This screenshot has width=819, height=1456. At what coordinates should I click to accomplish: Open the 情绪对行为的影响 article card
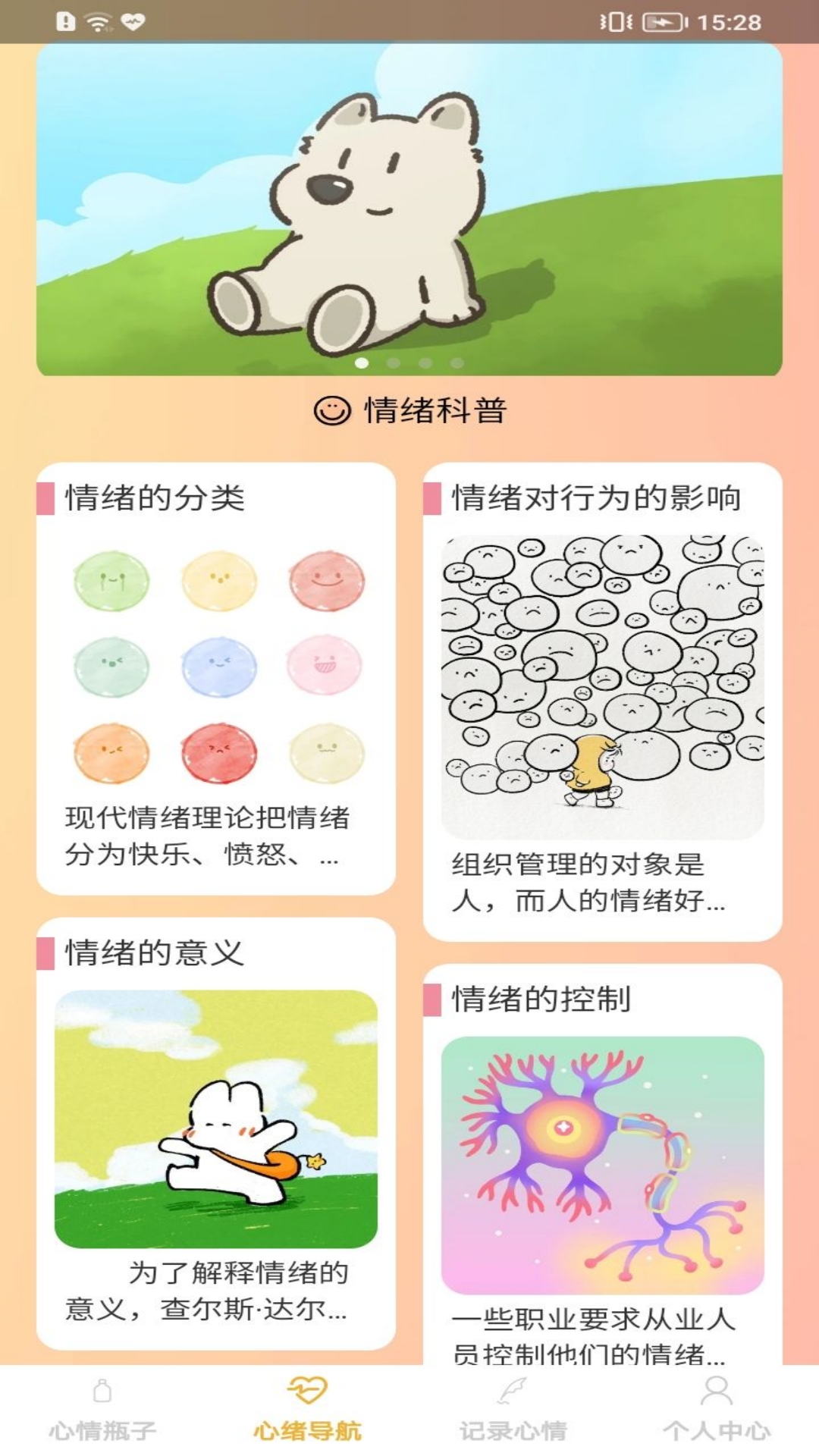[602, 701]
